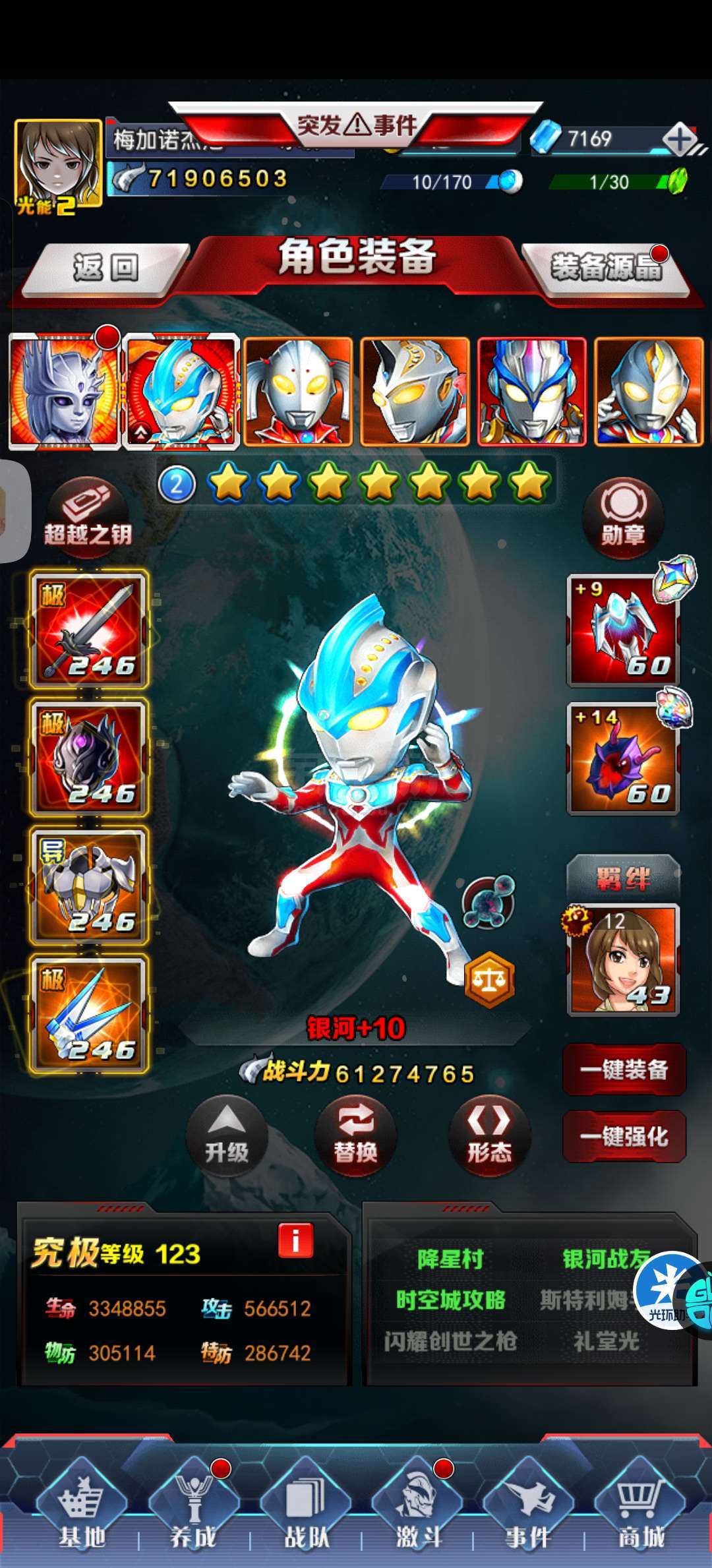Image resolution: width=712 pixels, height=1568 pixels.
Task: Open the 事件 events tab
Action: pos(527,1511)
